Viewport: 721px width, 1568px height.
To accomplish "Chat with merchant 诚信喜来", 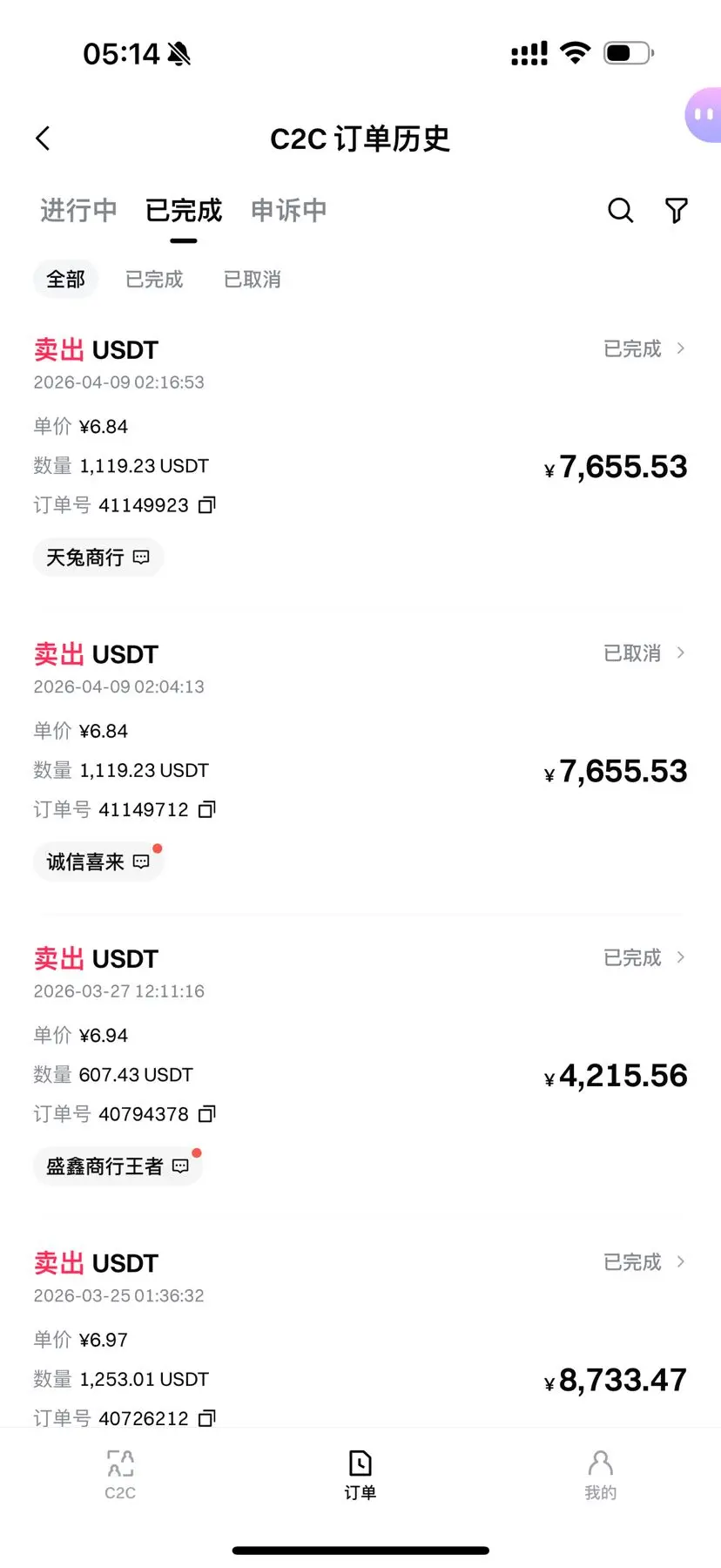I will coord(98,862).
